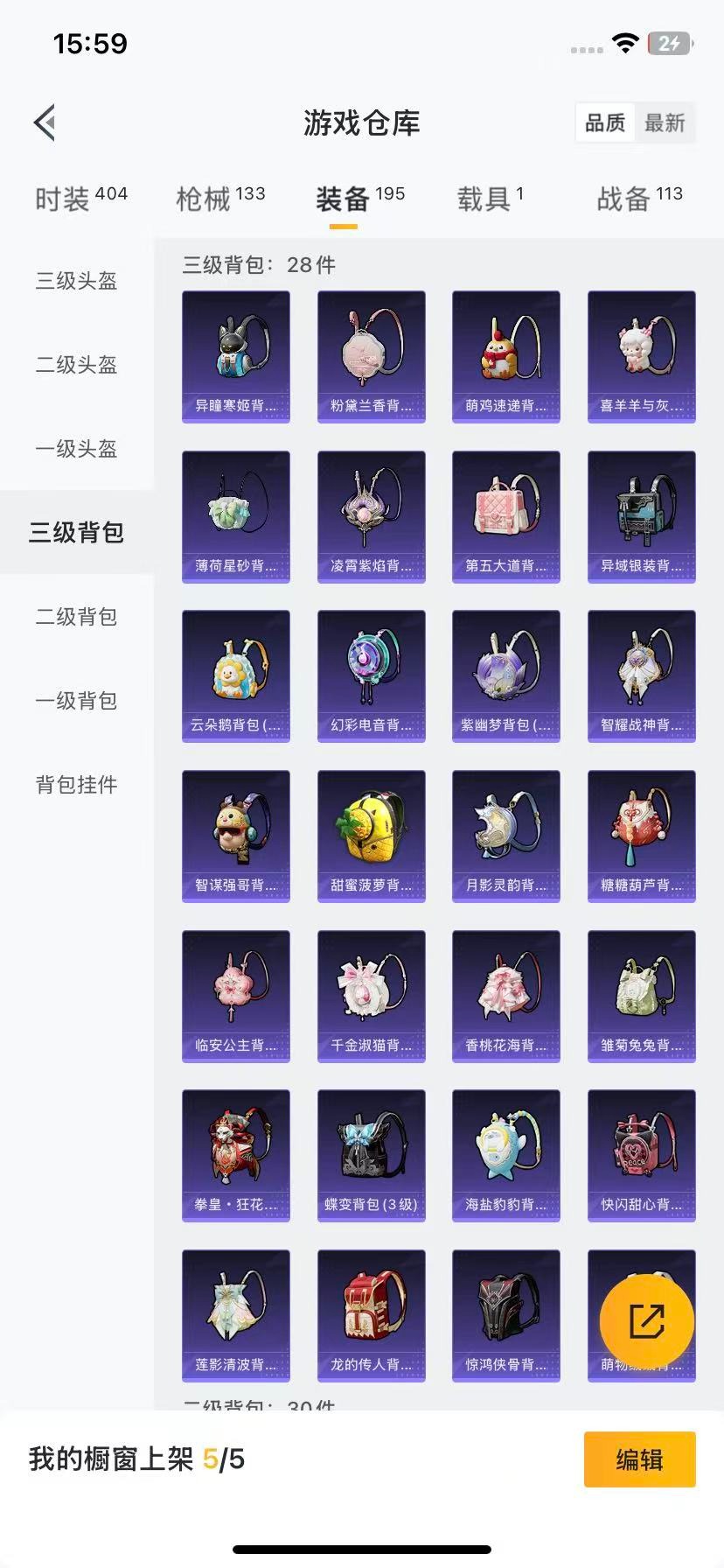Open the 龙的传人背包 item

pos(371,1316)
